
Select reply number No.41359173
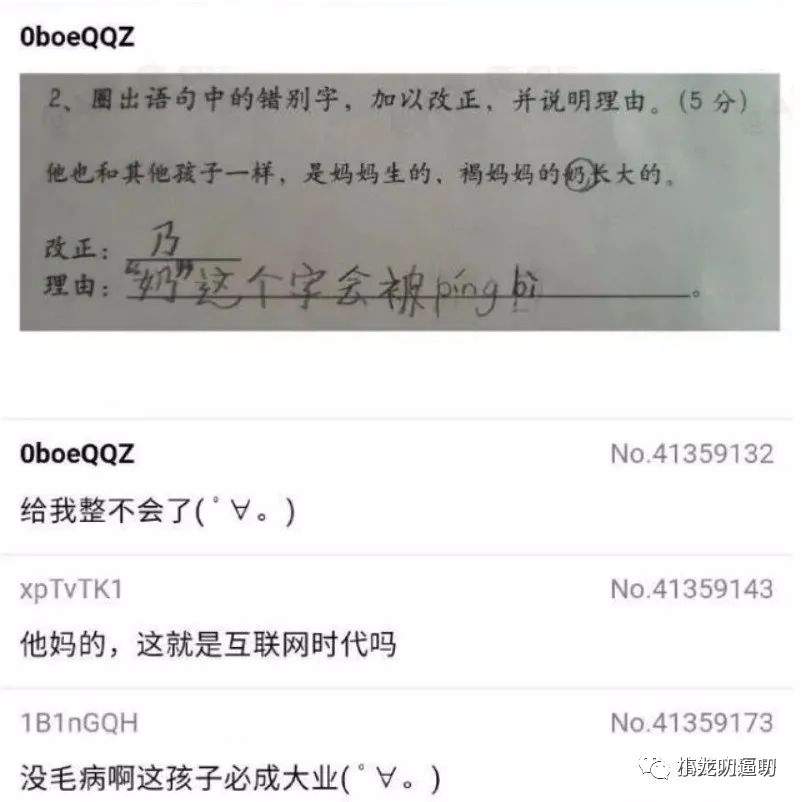click(x=692, y=723)
